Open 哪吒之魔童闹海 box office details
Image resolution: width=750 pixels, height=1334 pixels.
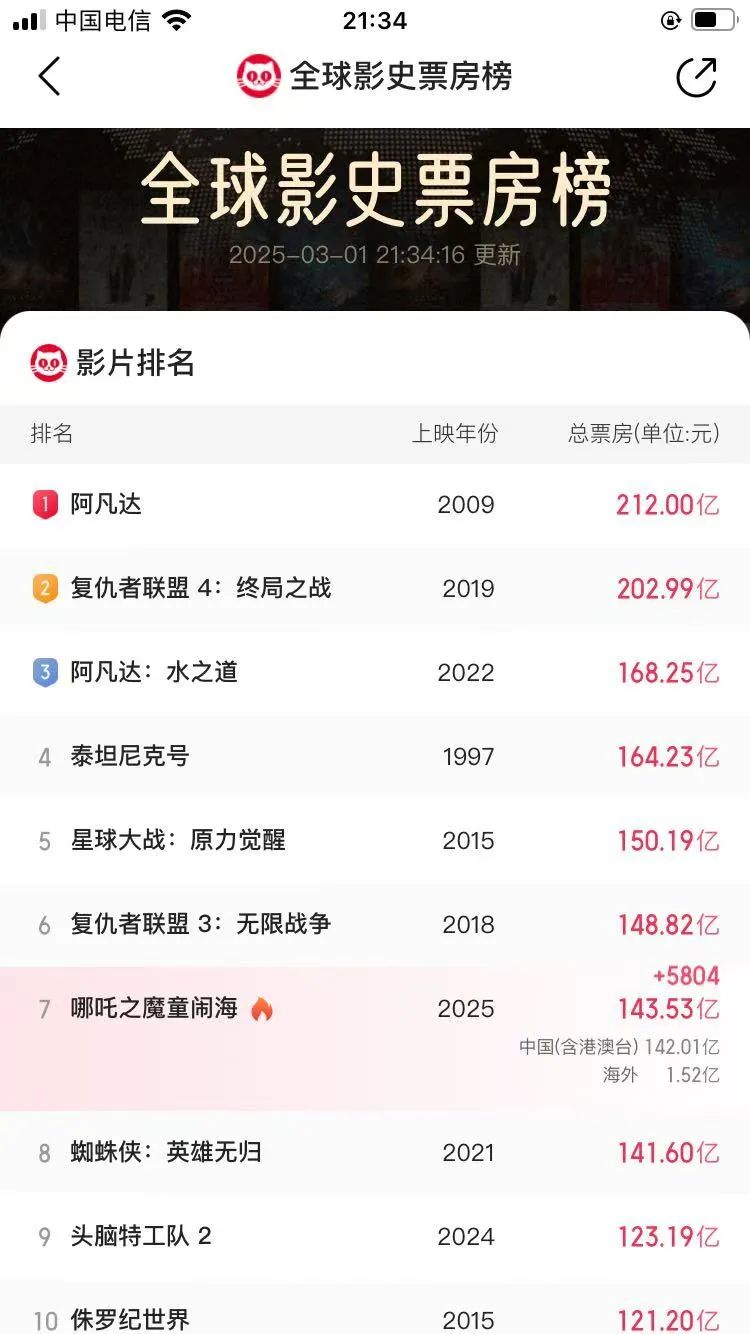pyautogui.click(x=154, y=1009)
